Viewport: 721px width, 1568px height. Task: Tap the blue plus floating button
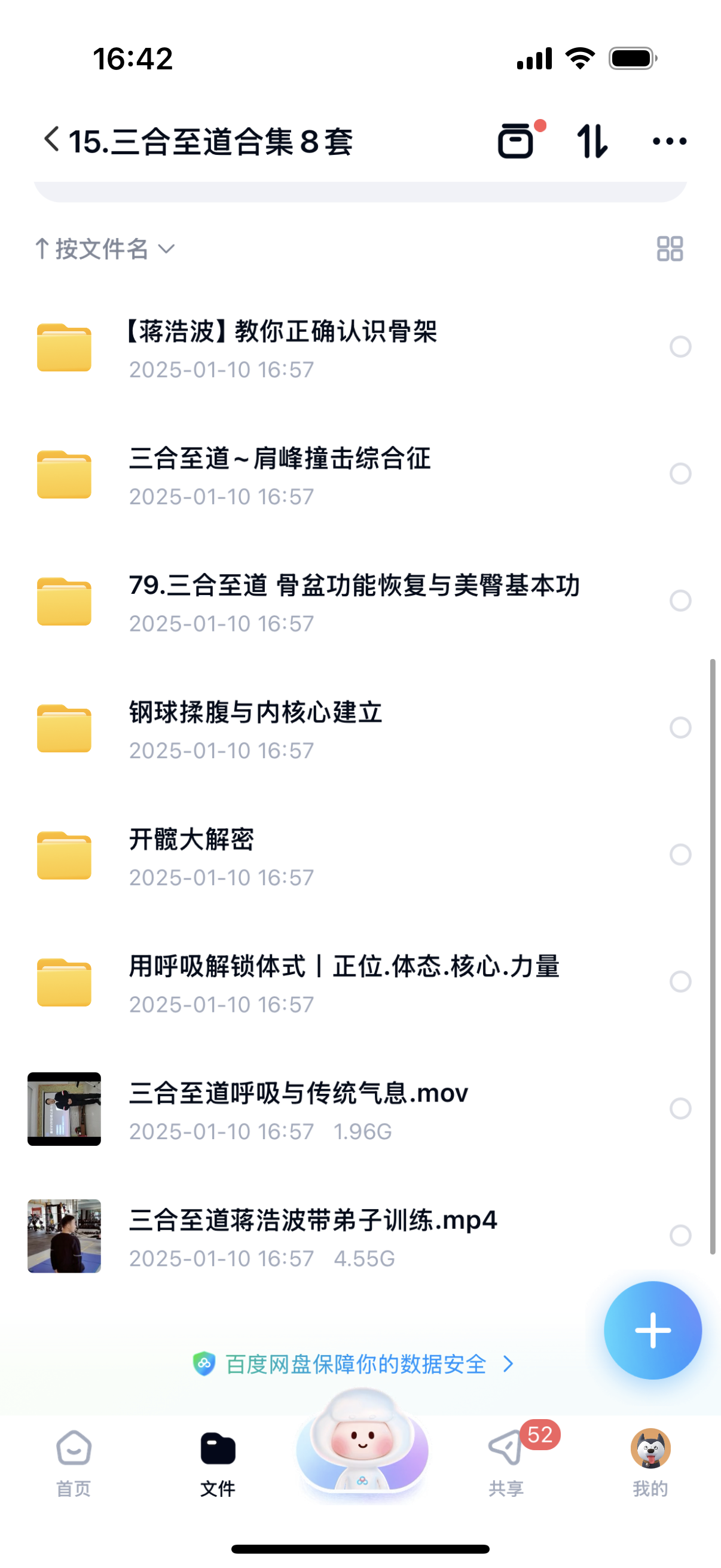click(652, 1331)
